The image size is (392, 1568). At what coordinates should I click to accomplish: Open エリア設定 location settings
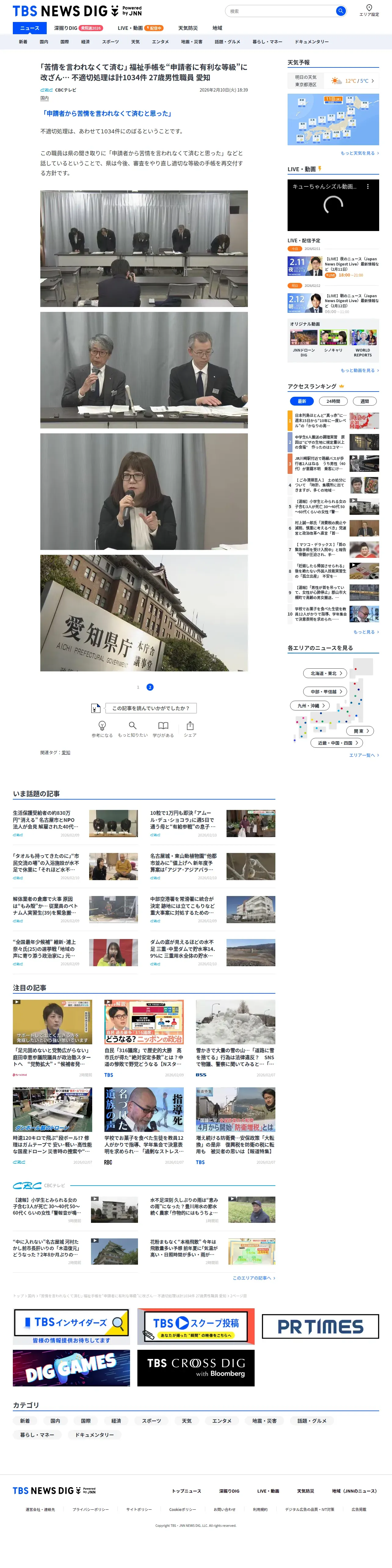coord(369,11)
